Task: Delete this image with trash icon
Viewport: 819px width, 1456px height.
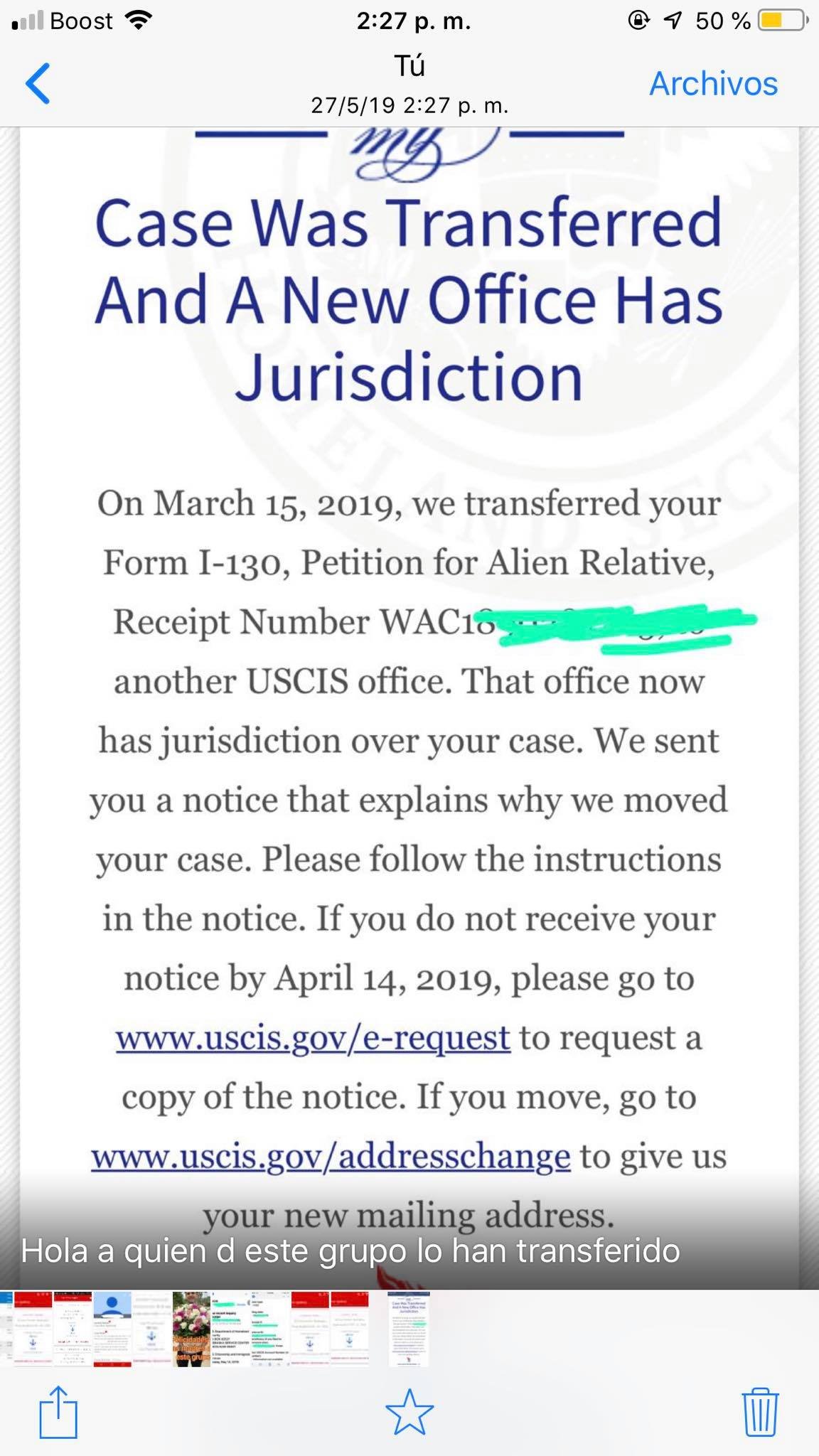Action: 760,1412
